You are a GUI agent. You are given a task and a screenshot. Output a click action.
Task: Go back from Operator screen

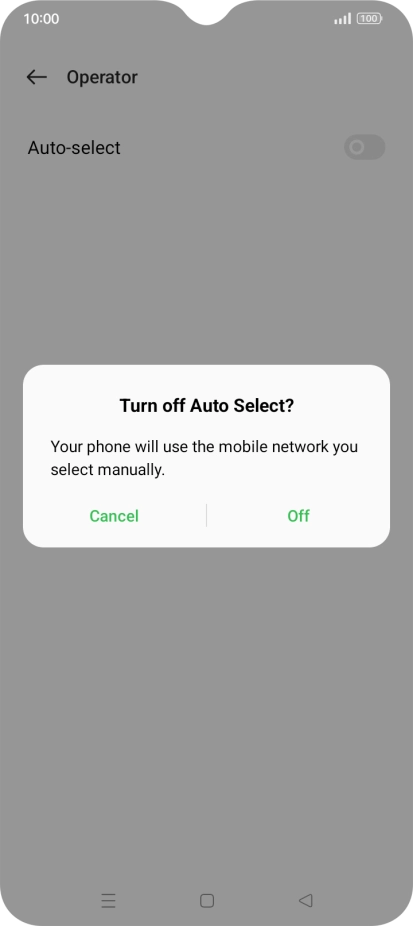pyautogui.click(x=37, y=77)
